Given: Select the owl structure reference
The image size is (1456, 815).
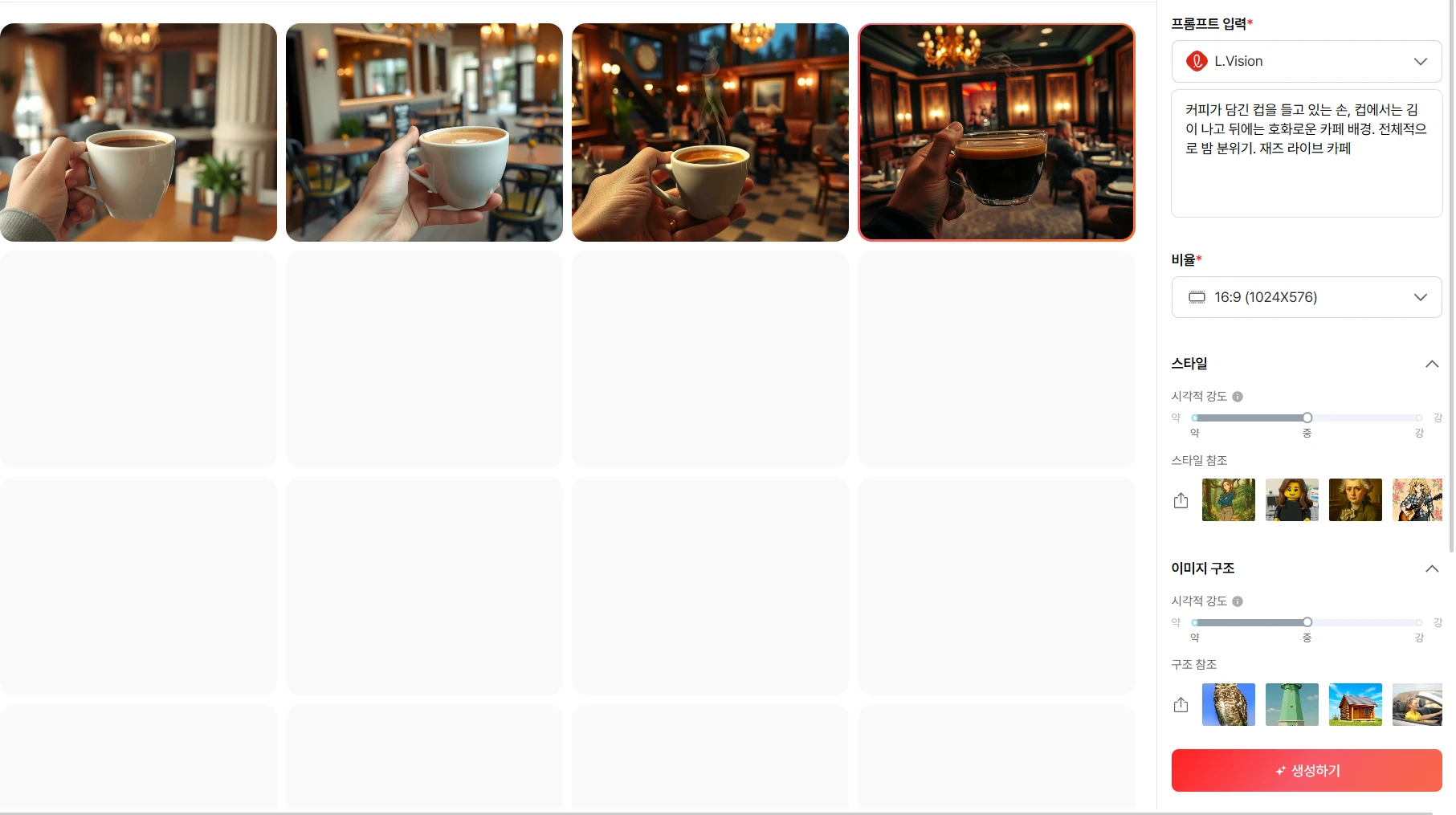Looking at the screenshot, I should (x=1228, y=704).
